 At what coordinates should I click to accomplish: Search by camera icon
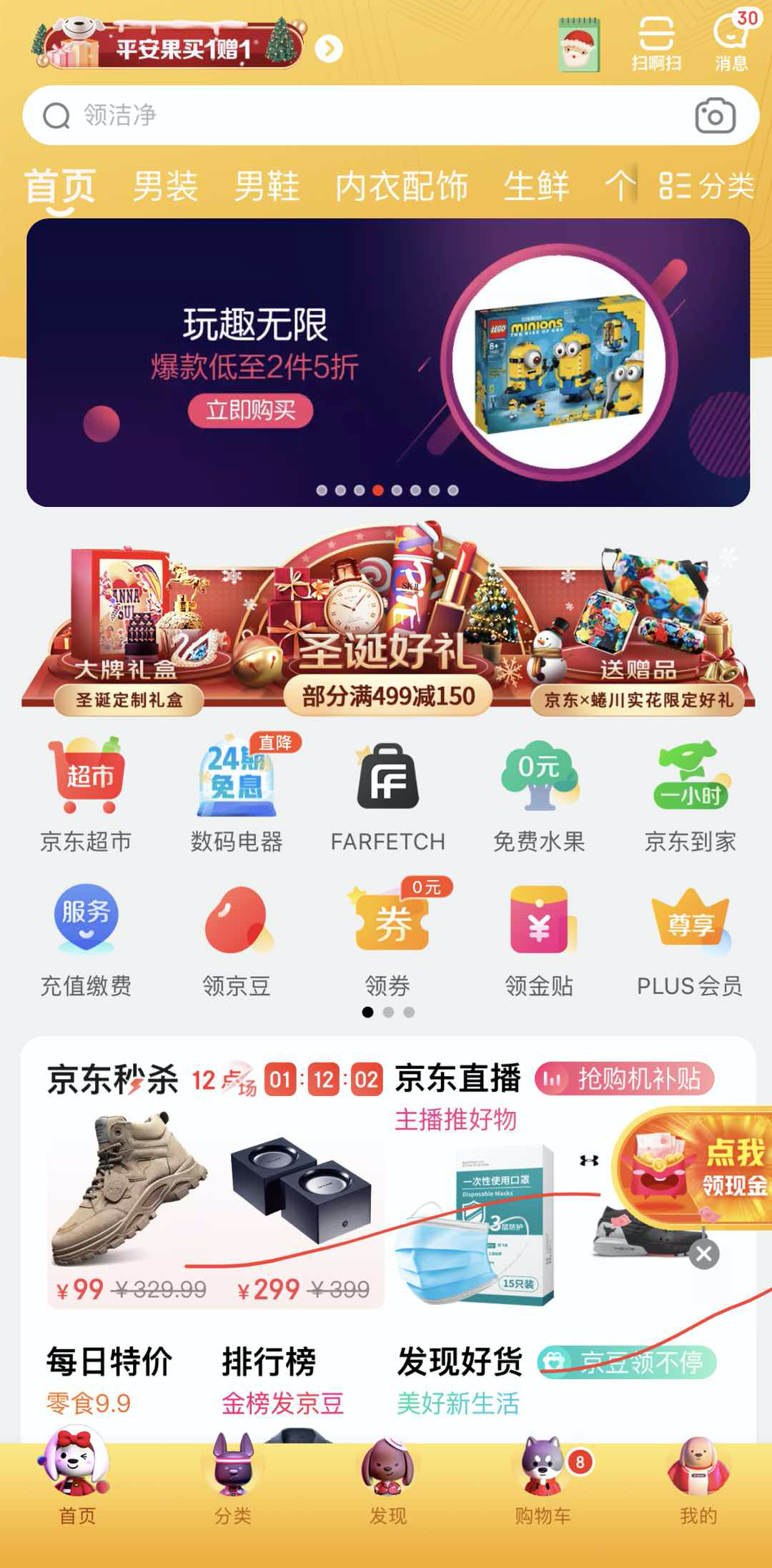pyautogui.click(x=715, y=116)
